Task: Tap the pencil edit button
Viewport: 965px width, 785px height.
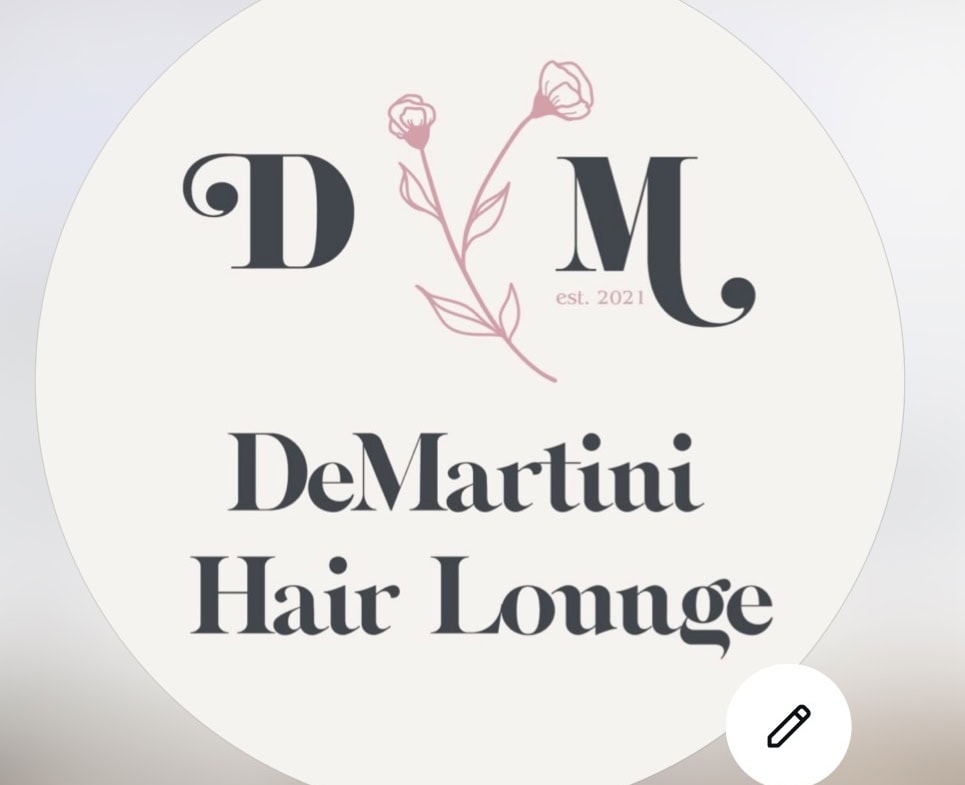Action: (x=788, y=726)
